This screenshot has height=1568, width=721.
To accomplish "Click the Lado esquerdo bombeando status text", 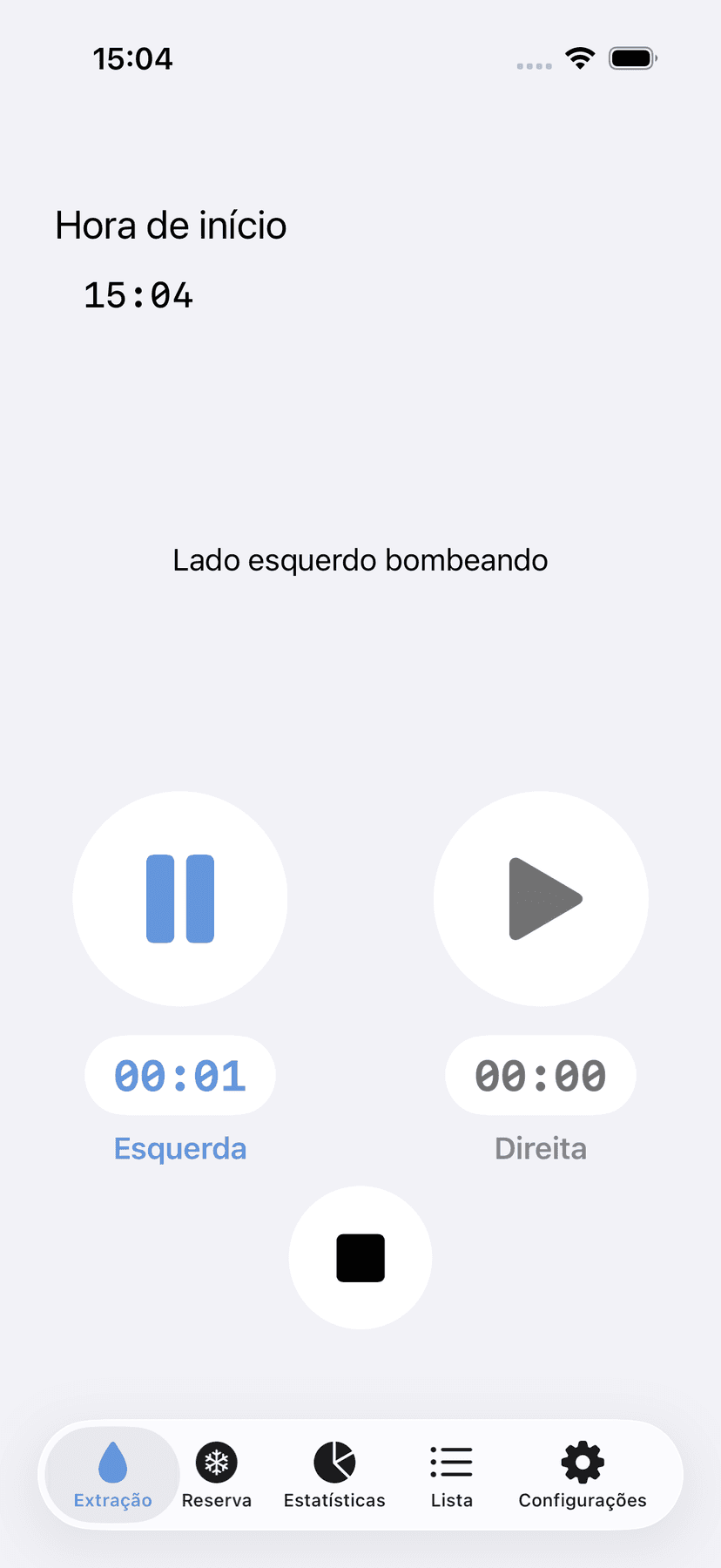I will 360,560.
